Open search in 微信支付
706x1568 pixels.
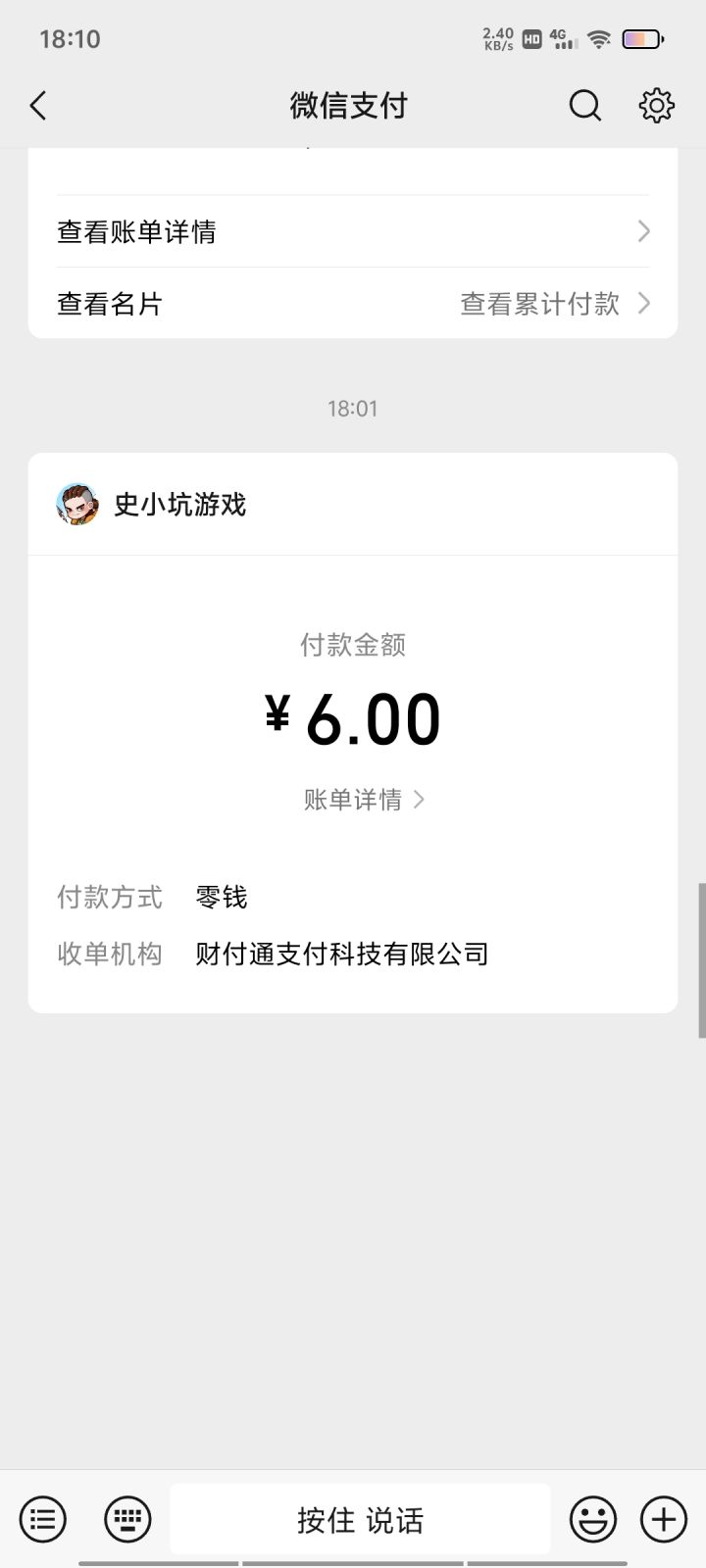click(x=584, y=106)
